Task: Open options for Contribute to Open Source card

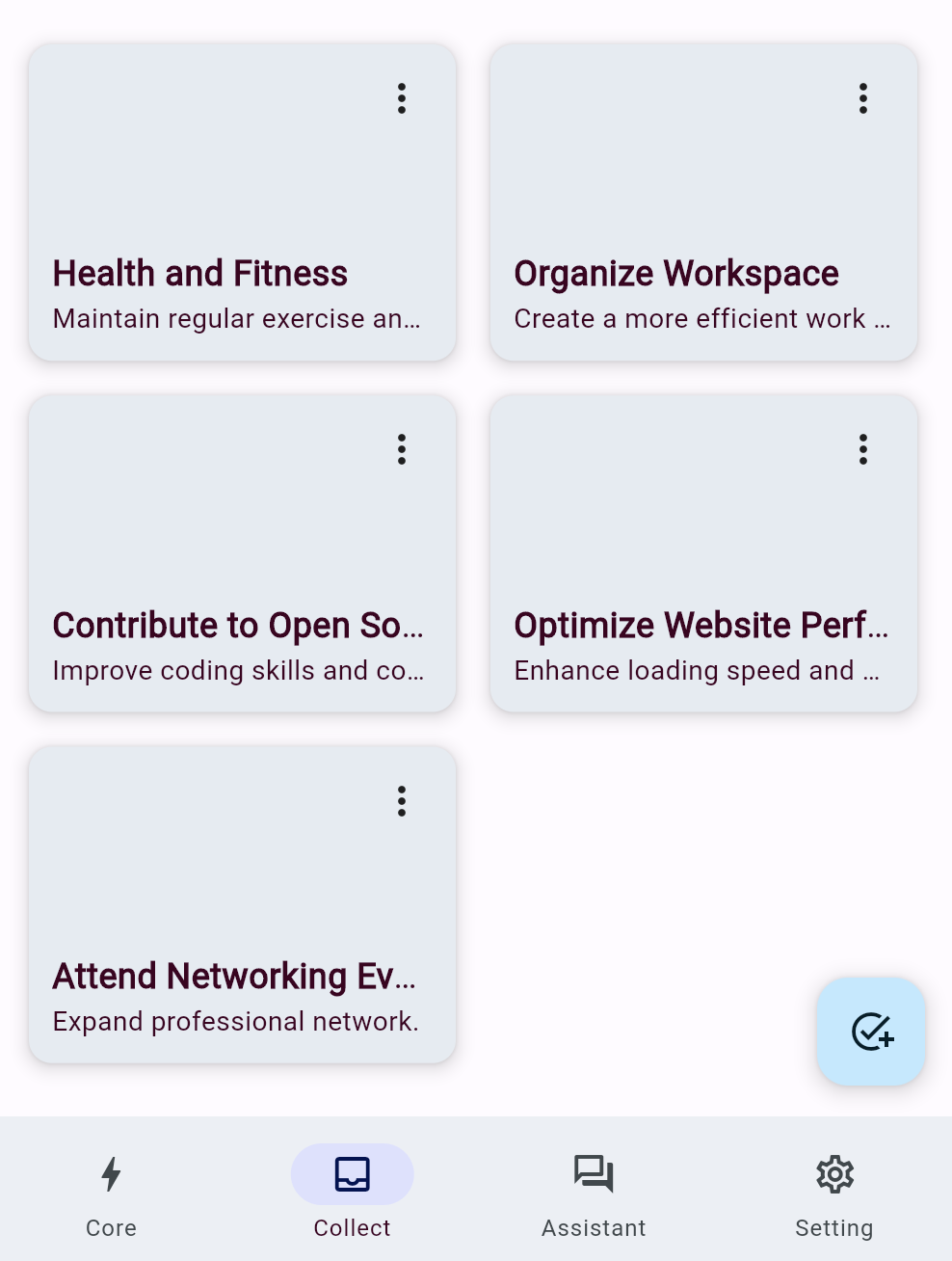Action: (402, 449)
